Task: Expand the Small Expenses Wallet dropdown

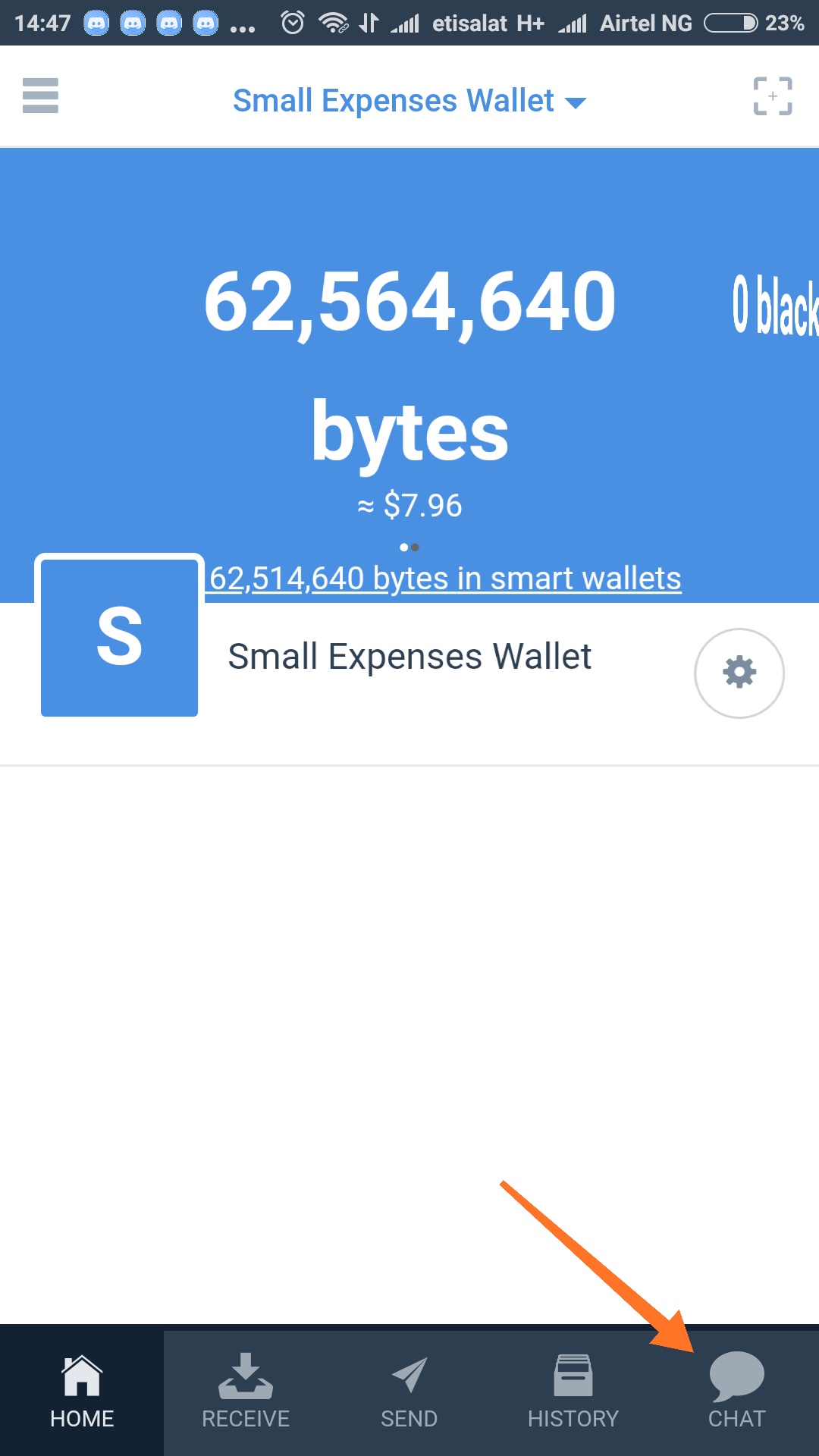Action: (x=409, y=101)
